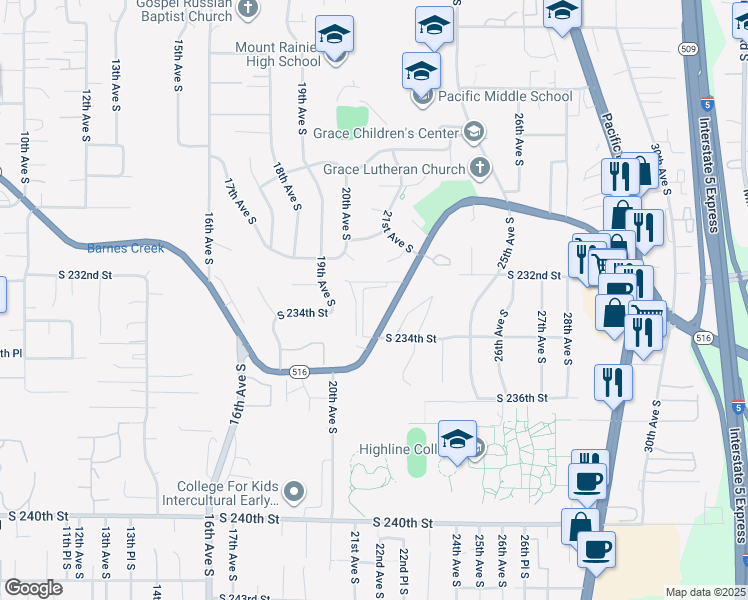Open the Grace Children's Center place icon

(x=473, y=132)
